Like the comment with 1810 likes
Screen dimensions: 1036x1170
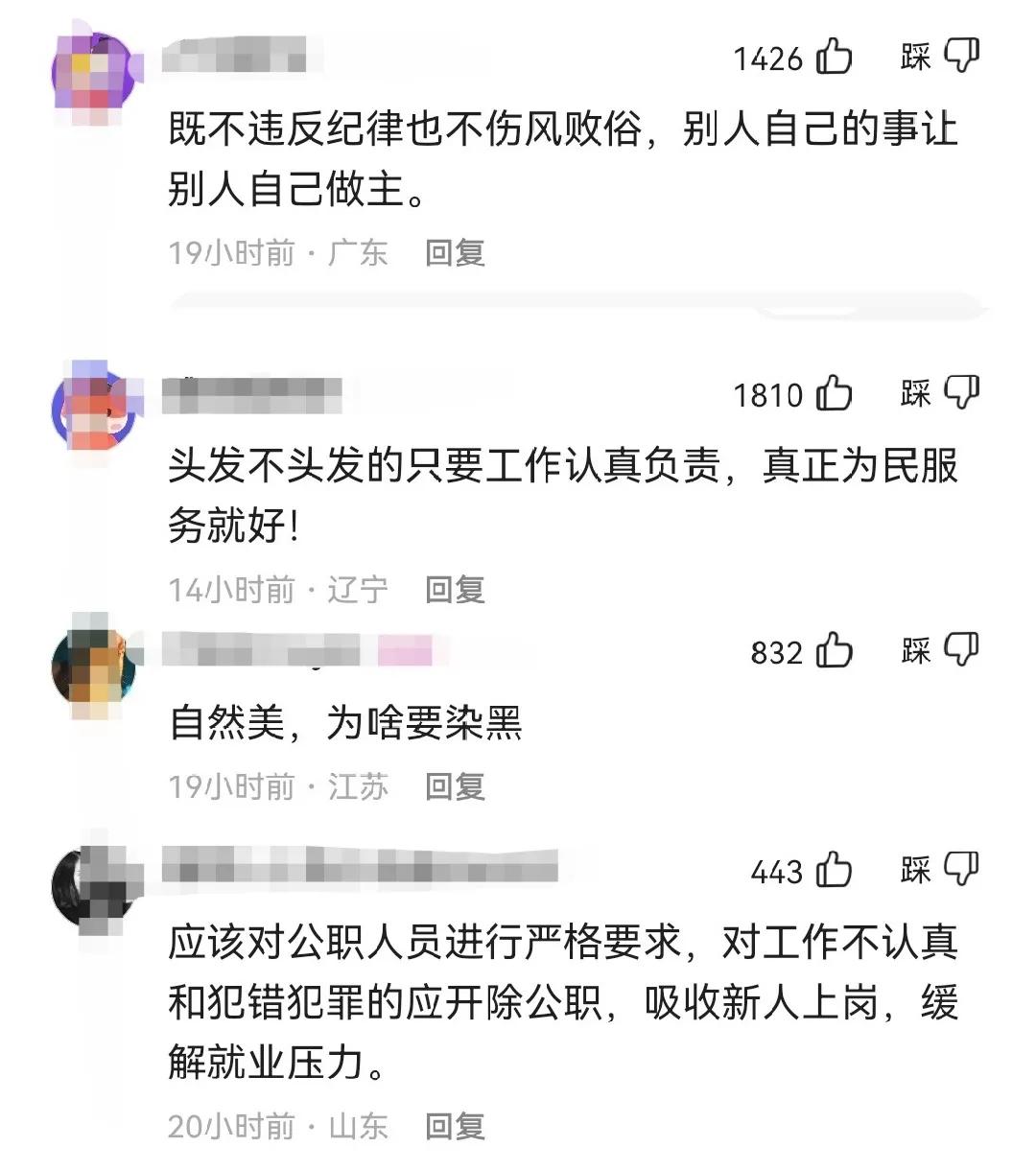click(835, 395)
